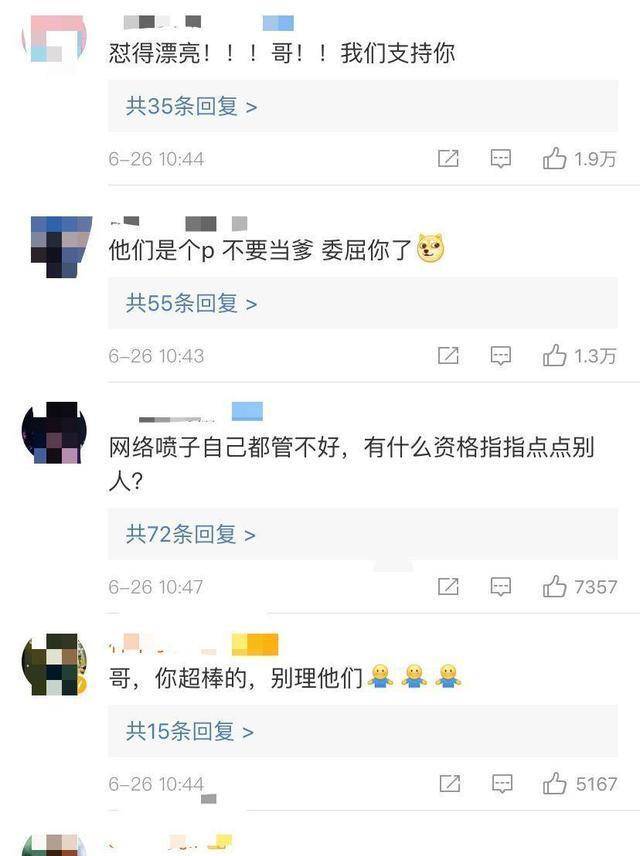Image resolution: width=640 pixels, height=856 pixels.
Task: Repost the 他们是个p comment
Action: (448, 355)
